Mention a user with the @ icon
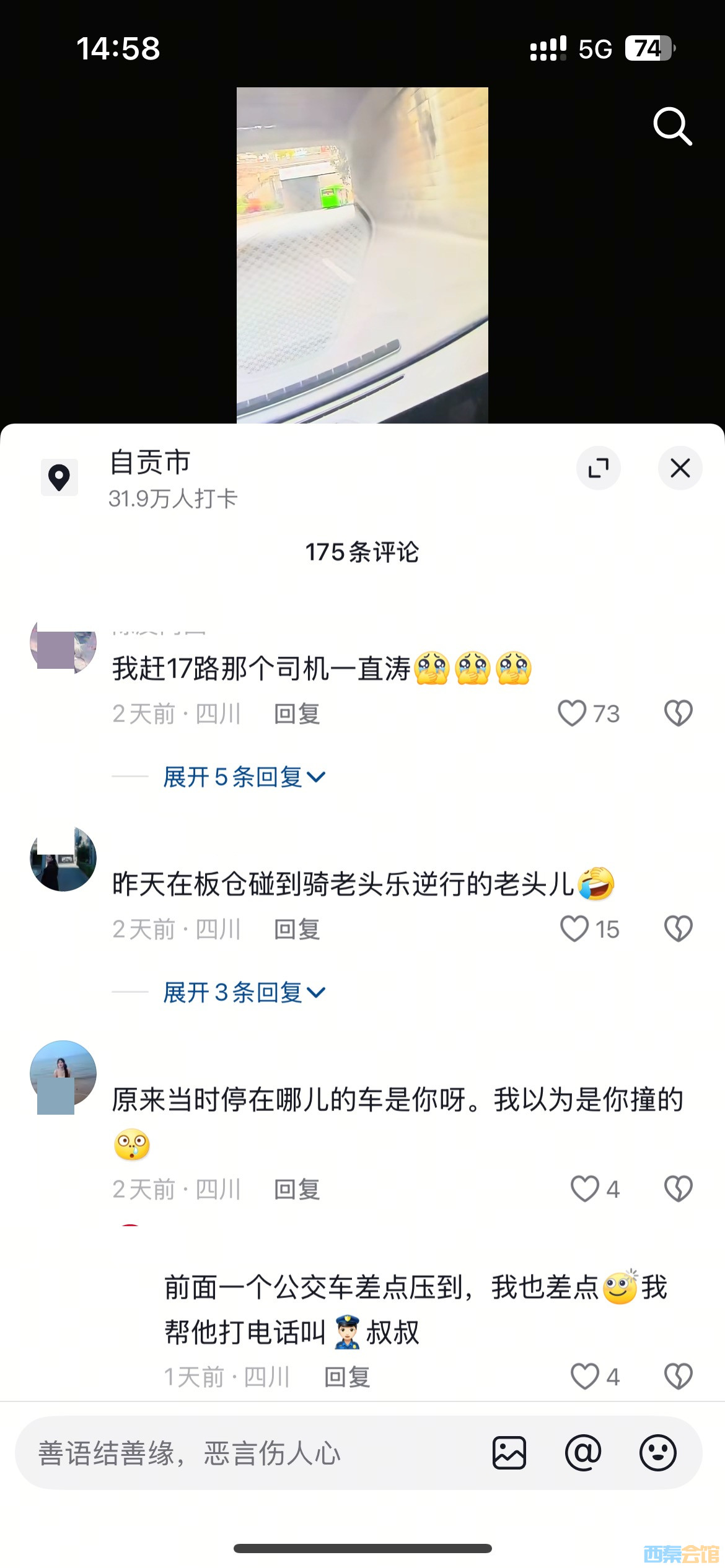 click(x=583, y=1453)
